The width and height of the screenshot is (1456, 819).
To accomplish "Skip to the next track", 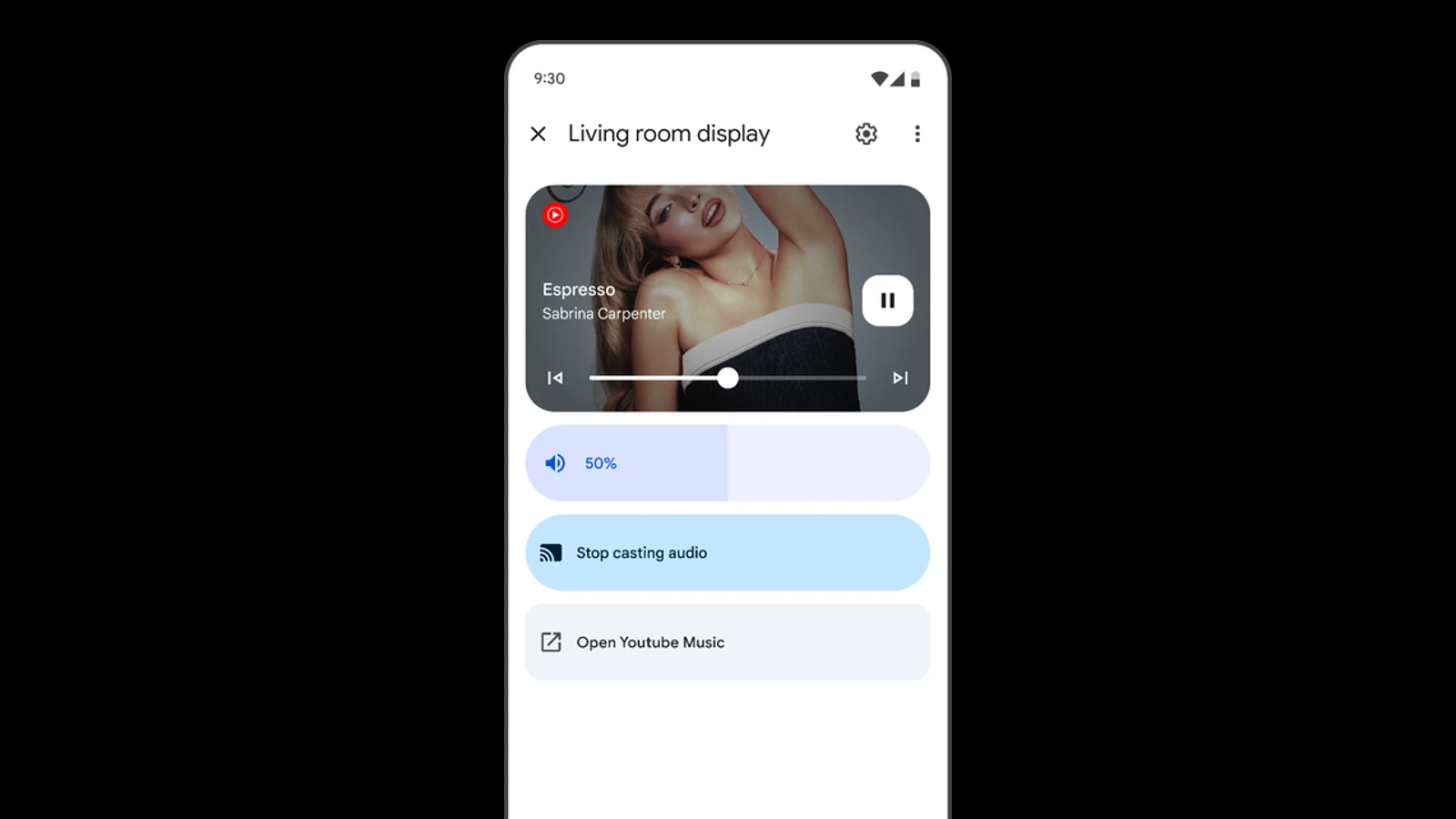I will [900, 378].
